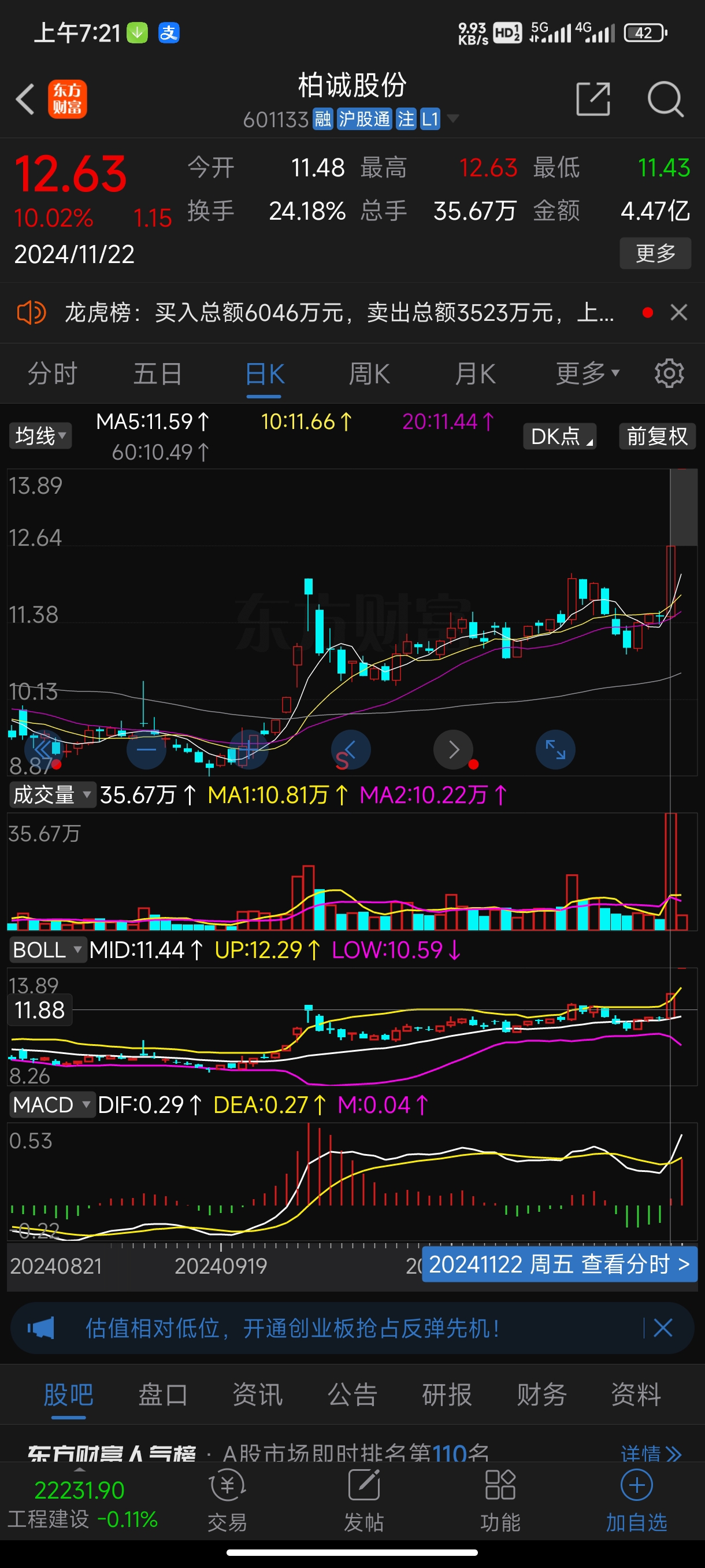Switch to the 周K weekly chart tab
Image resolution: width=705 pixels, height=1568 pixels.
tap(369, 372)
